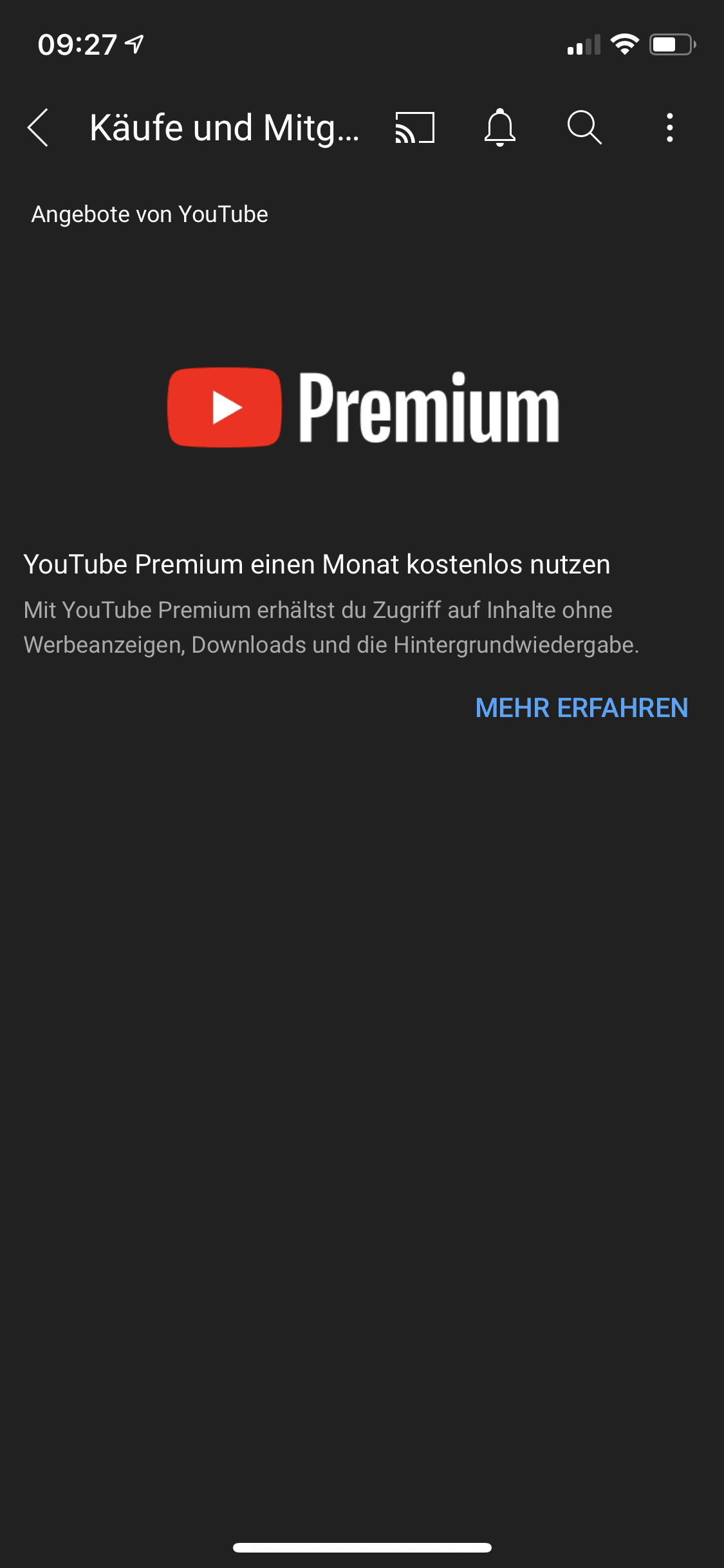Open the notifications bell
Screen dimensions: 724x1568
tap(499, 127)
